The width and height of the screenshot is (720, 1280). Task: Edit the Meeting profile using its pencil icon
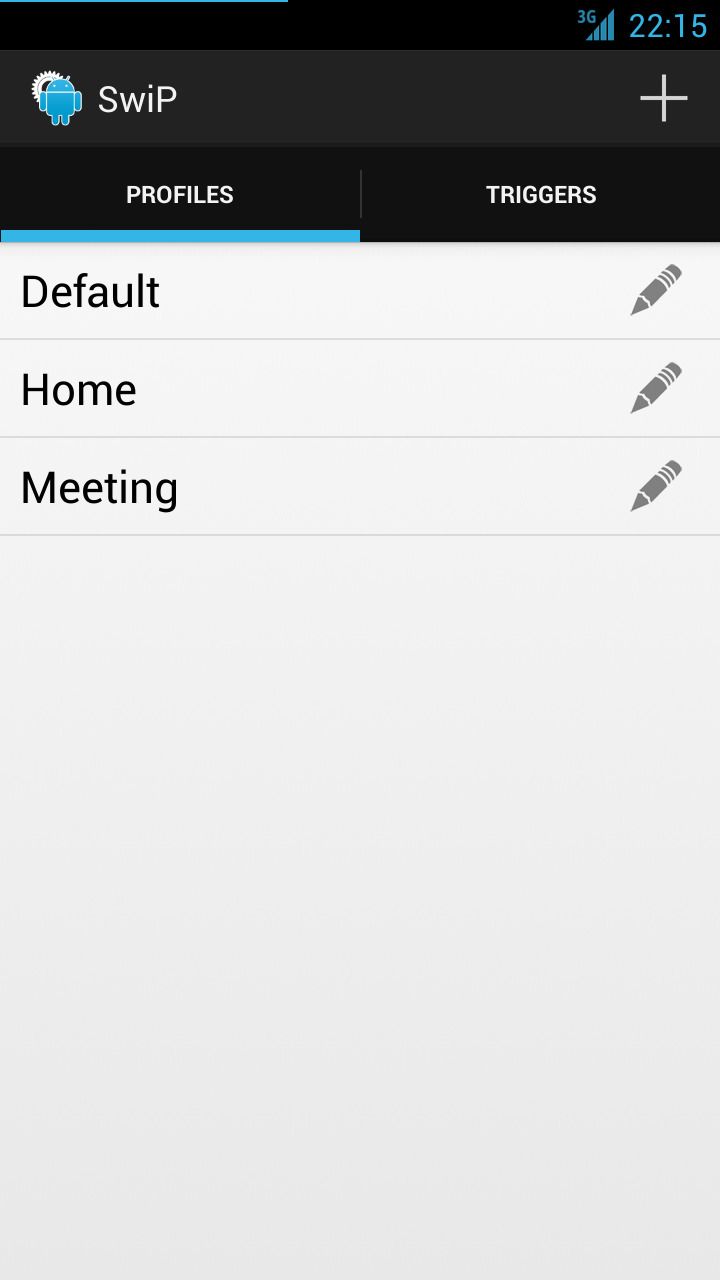coord(655,486)
